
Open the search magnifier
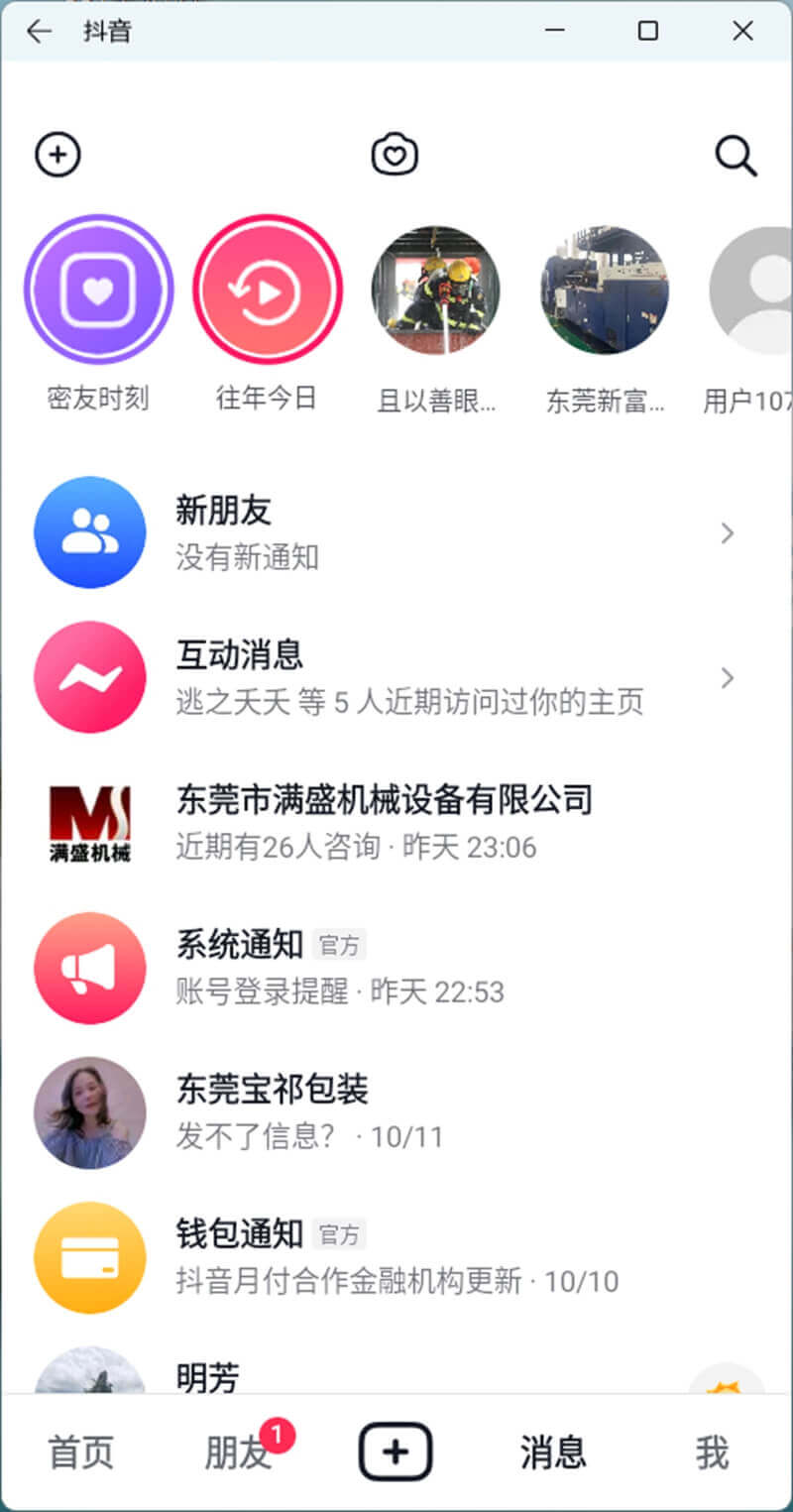click(736, 156)
